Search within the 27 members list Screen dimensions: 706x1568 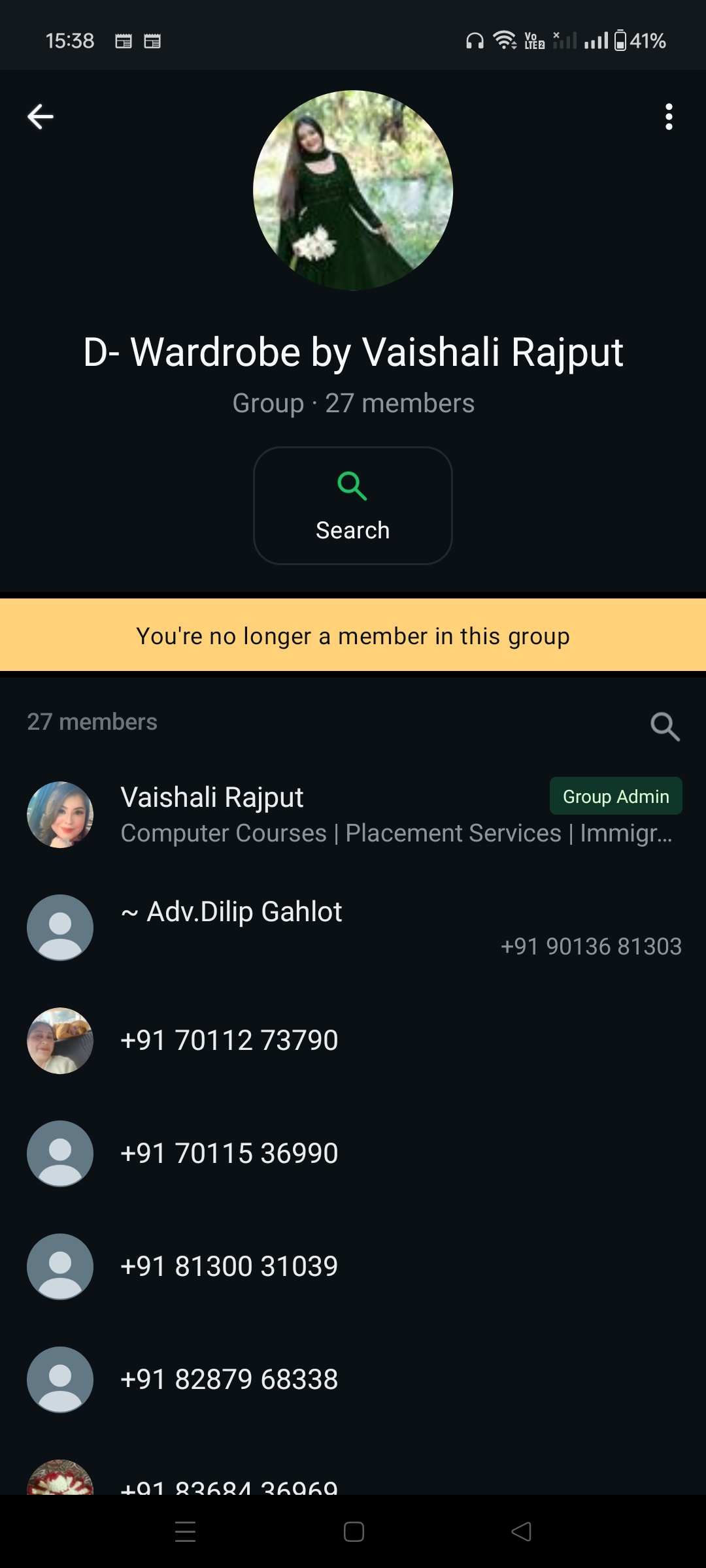coord(665,726)
